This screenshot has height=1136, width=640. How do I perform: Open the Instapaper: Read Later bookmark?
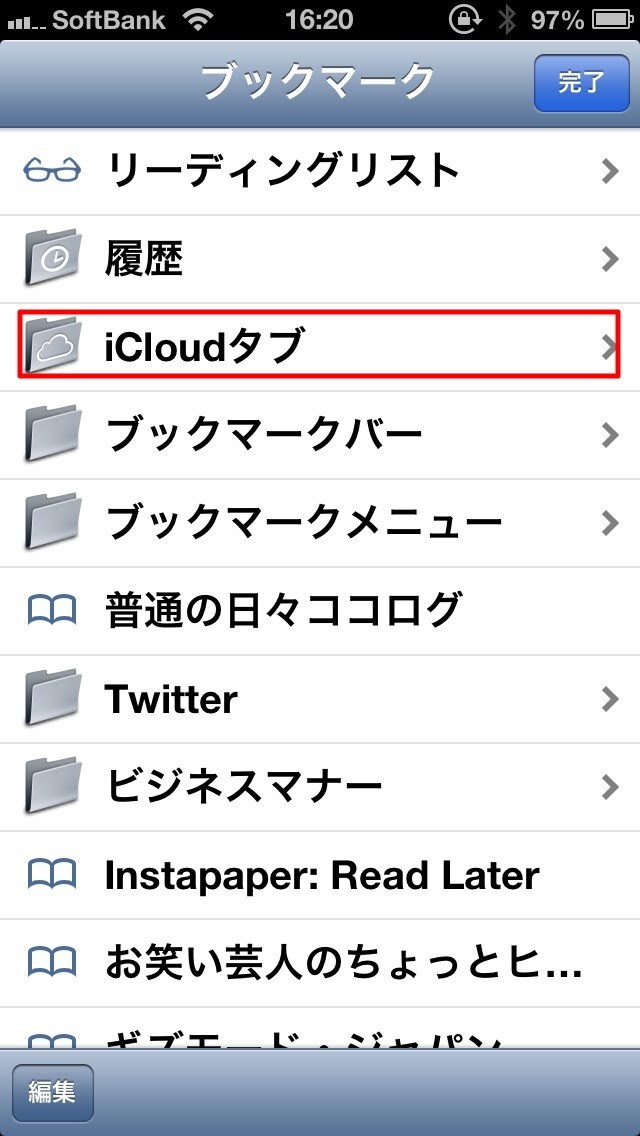(x=320, y=875)
